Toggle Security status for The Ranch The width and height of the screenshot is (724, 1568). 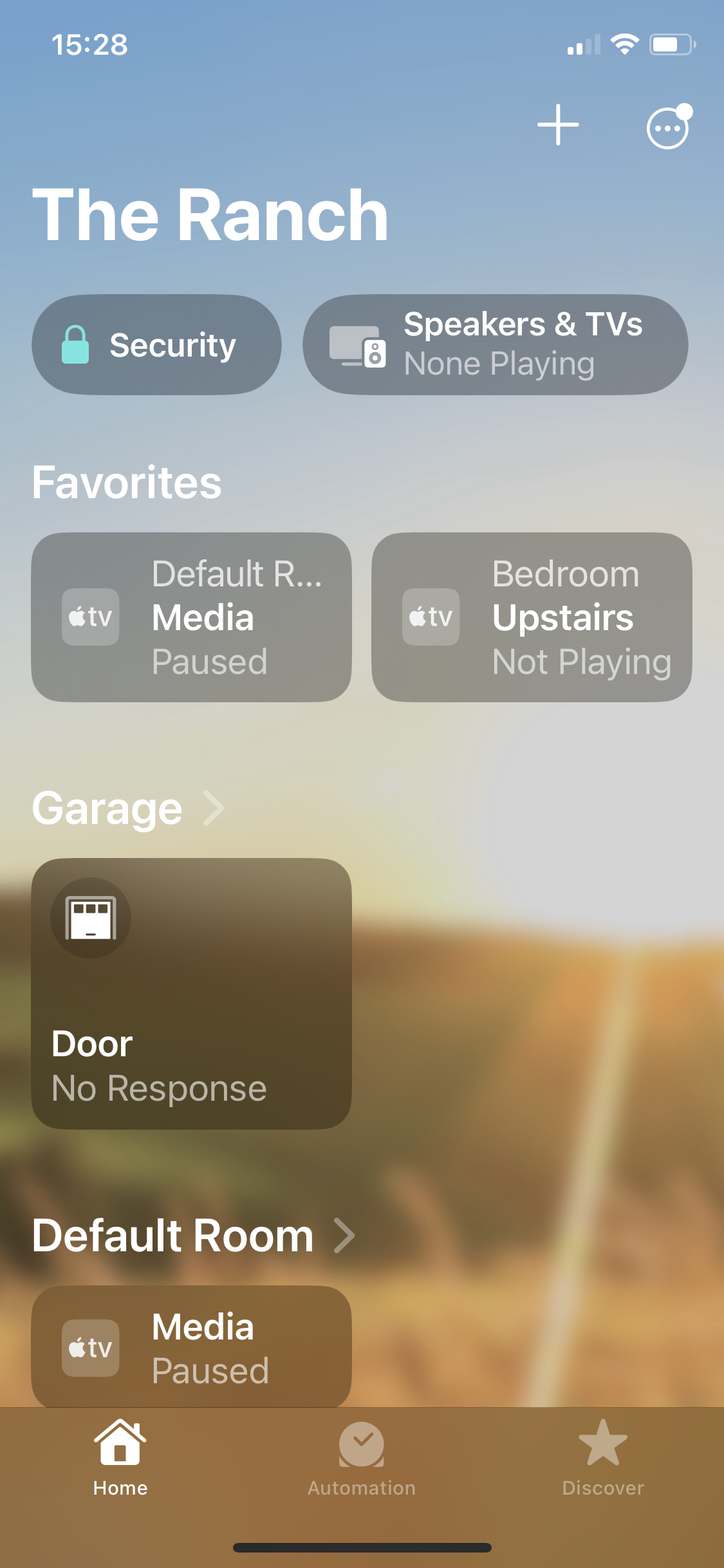[156, 345]
